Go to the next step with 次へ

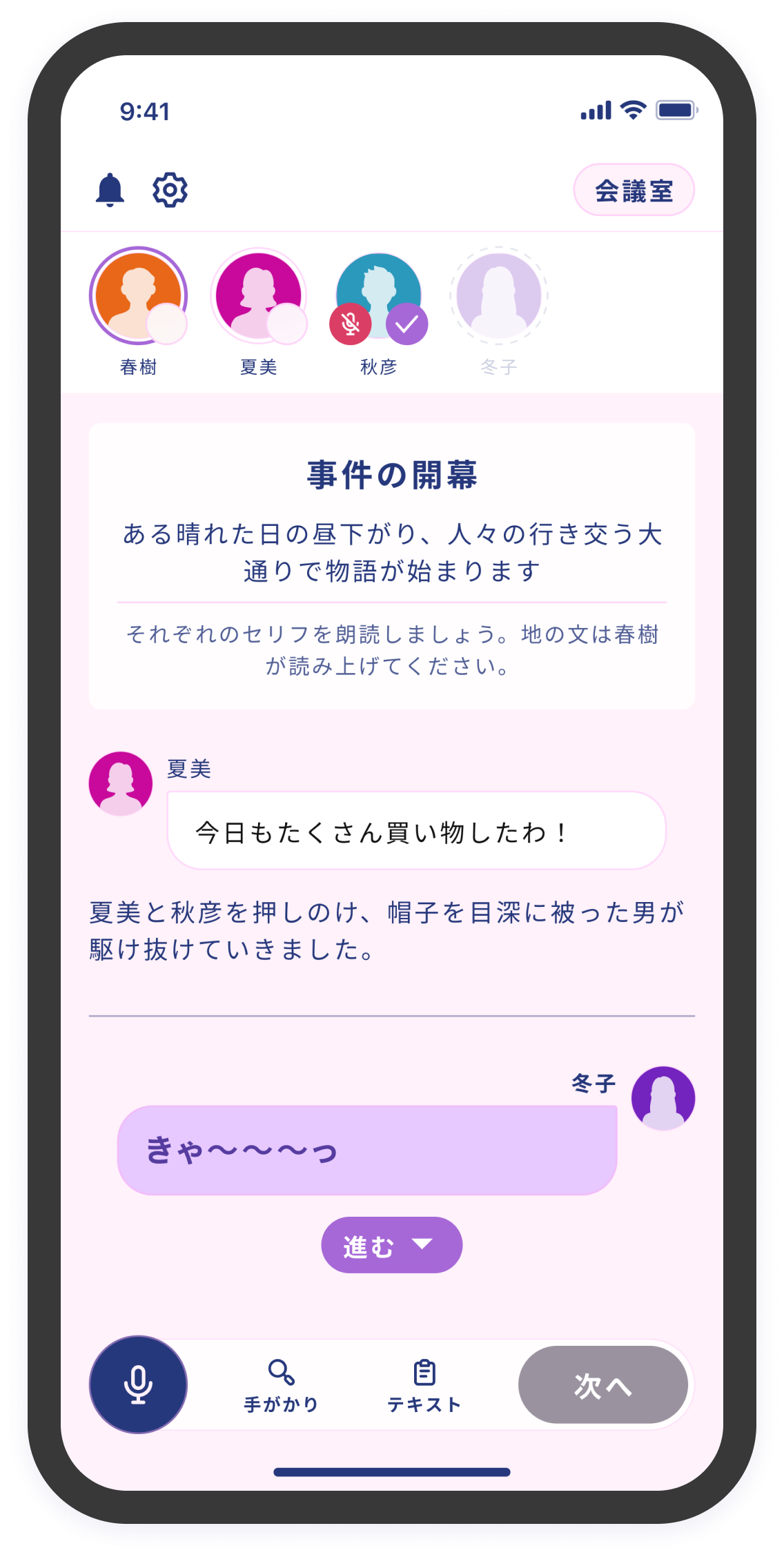602,1384
